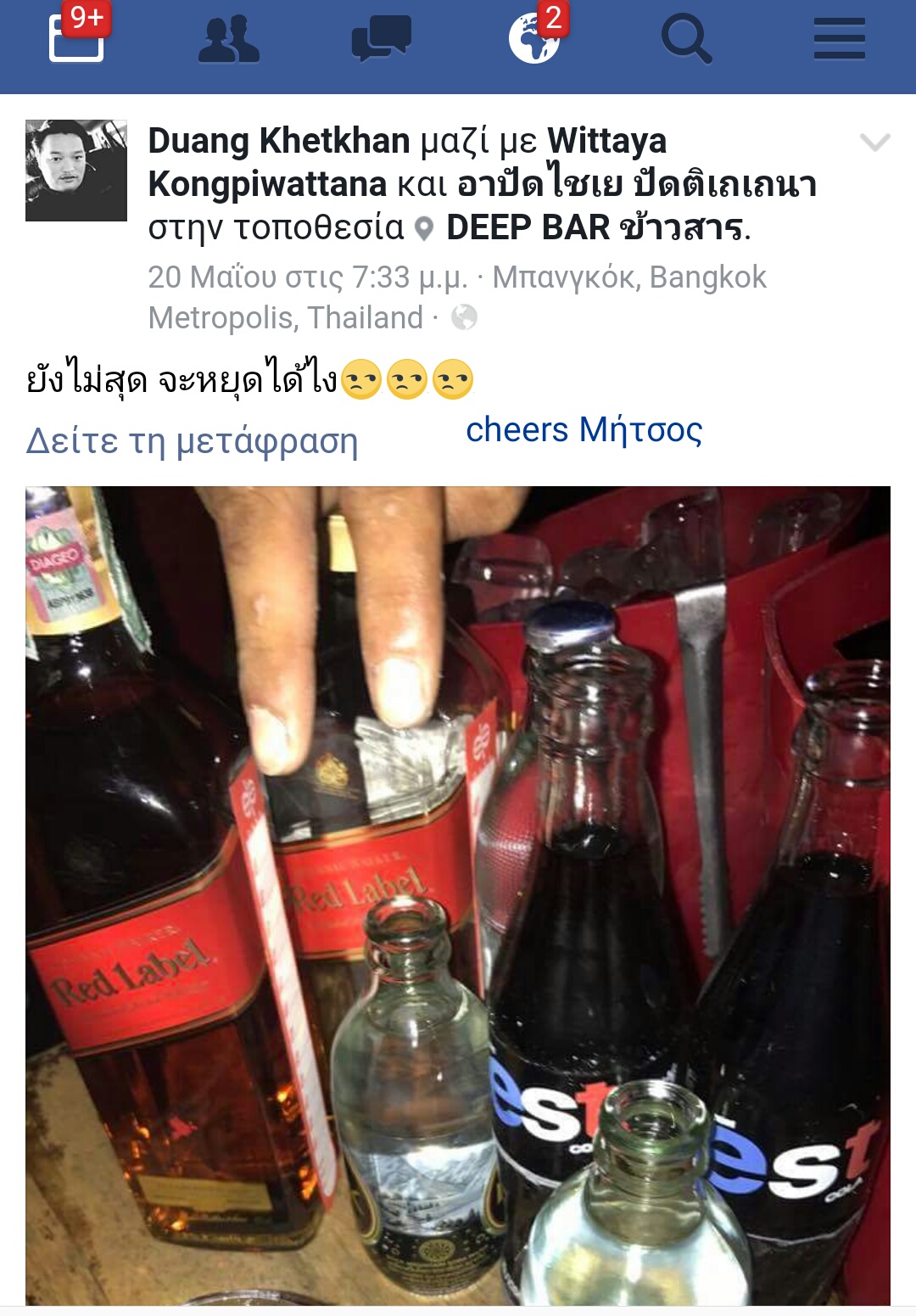This screenshot has height=1316, width=916.
Task: Open the Red Label bottles photo
Action: 458,896
